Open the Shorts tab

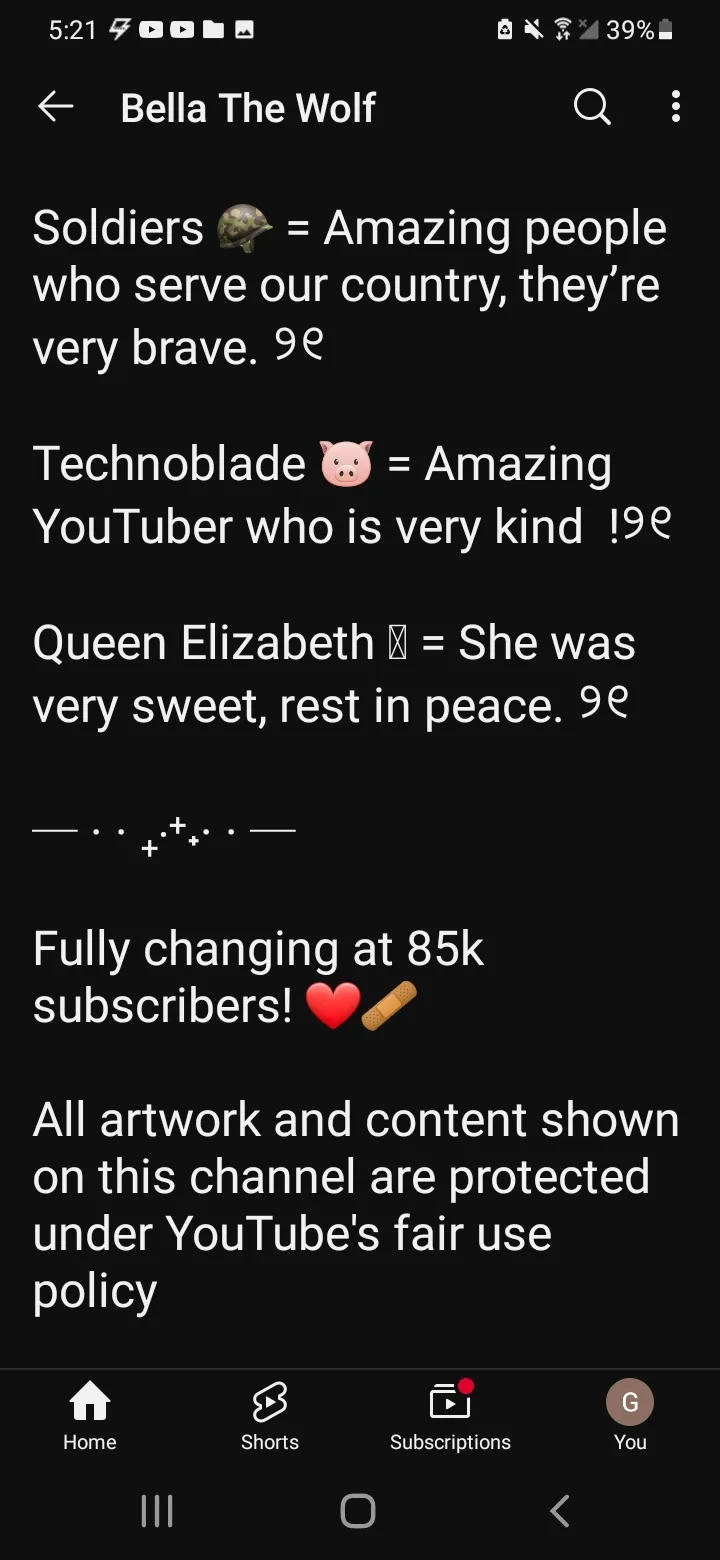pos(270,1415)
